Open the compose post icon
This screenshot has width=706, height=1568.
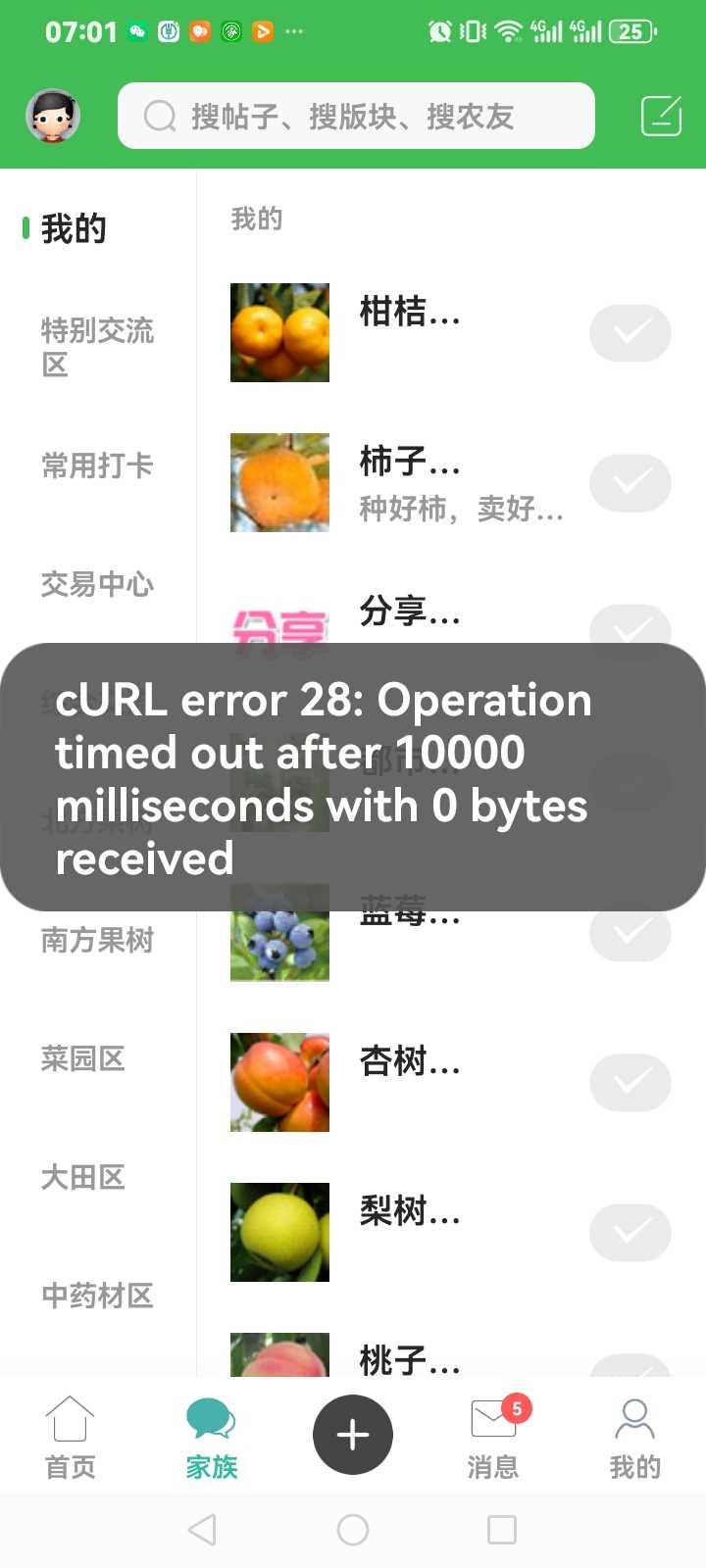661,116
